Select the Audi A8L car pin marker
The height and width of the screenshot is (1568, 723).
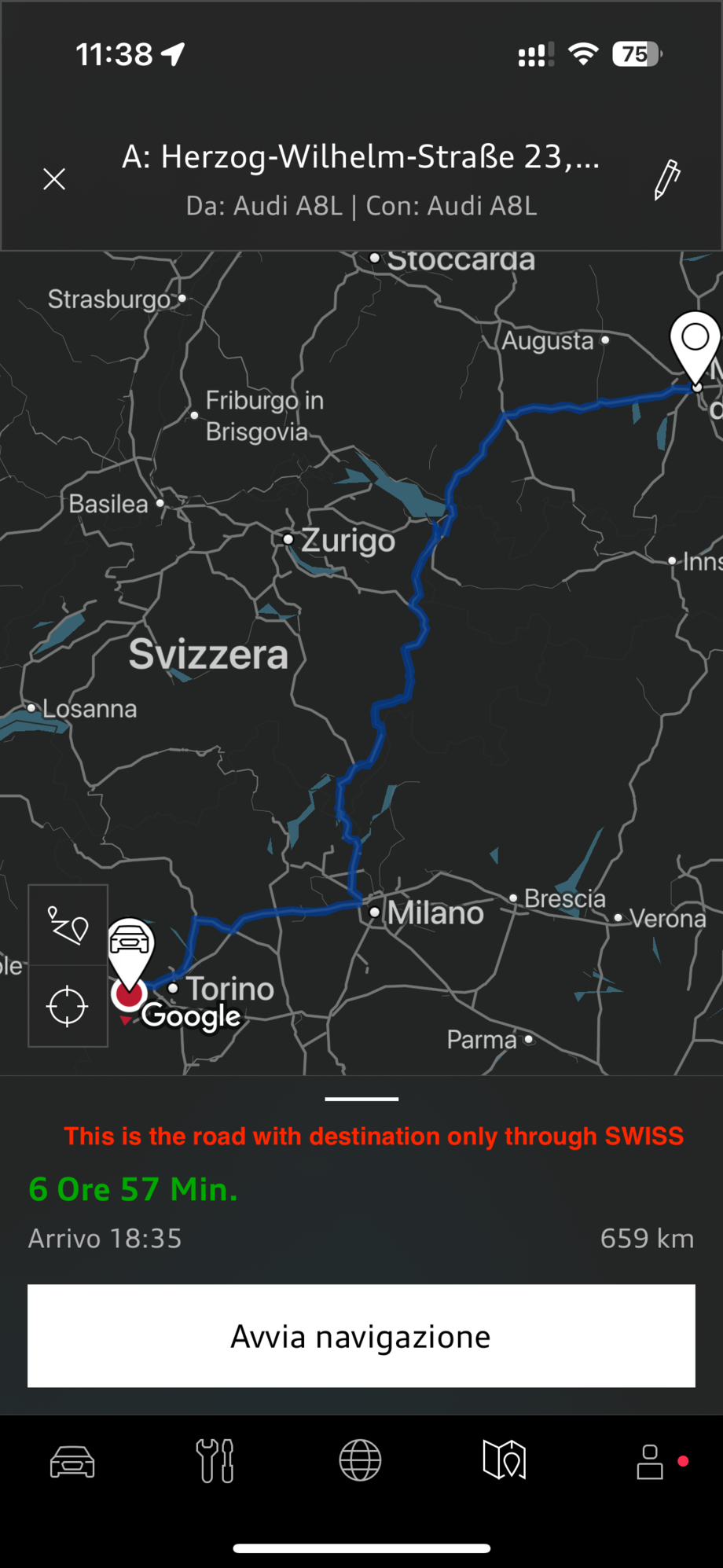[132, 943]
